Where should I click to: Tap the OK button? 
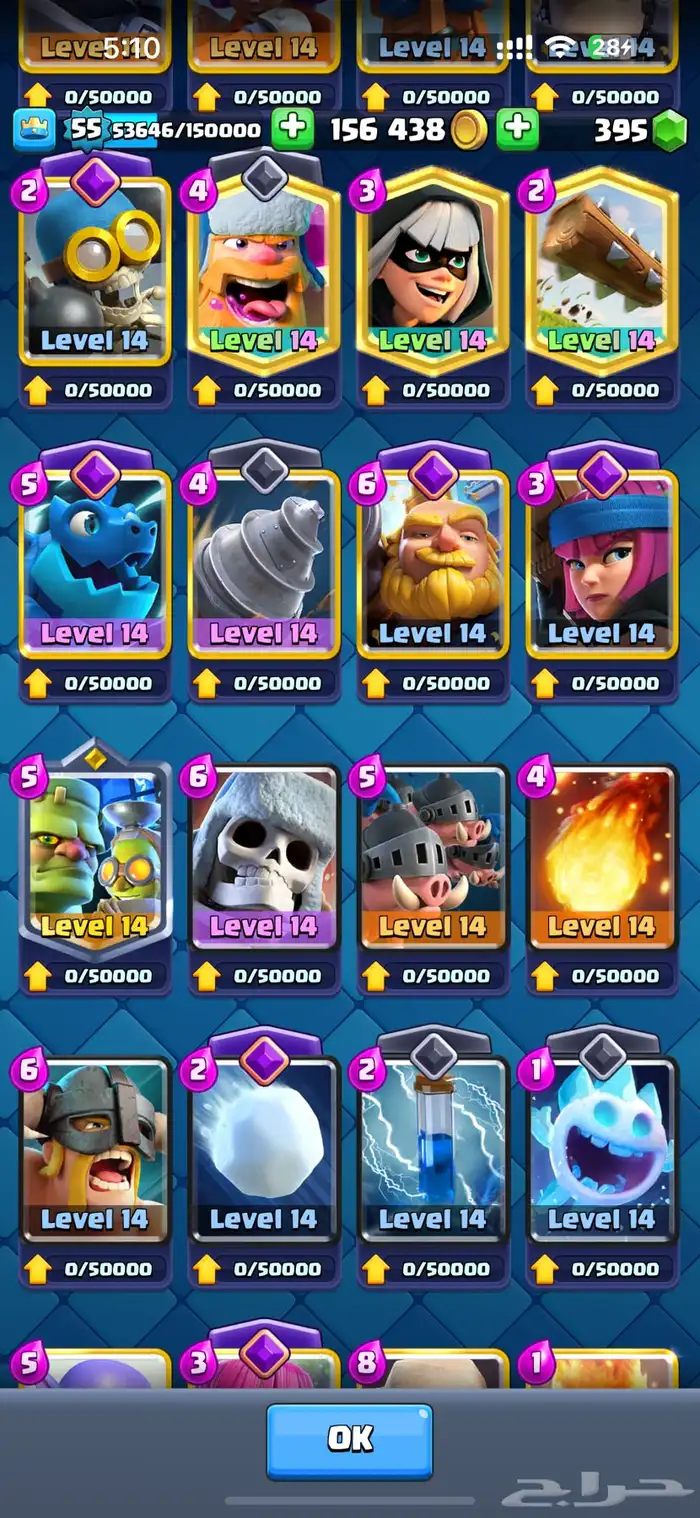pos(349,1439)
